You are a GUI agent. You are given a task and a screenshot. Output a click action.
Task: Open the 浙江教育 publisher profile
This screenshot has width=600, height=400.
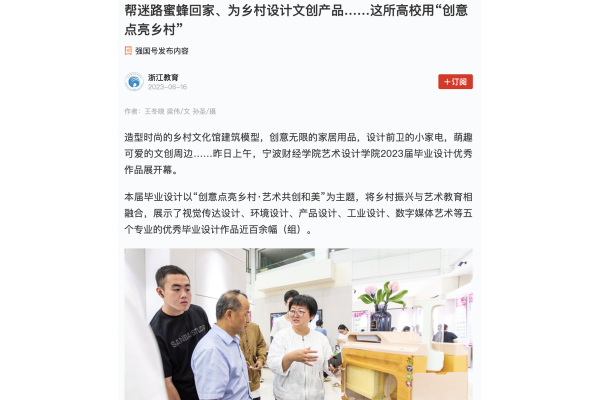163,77
